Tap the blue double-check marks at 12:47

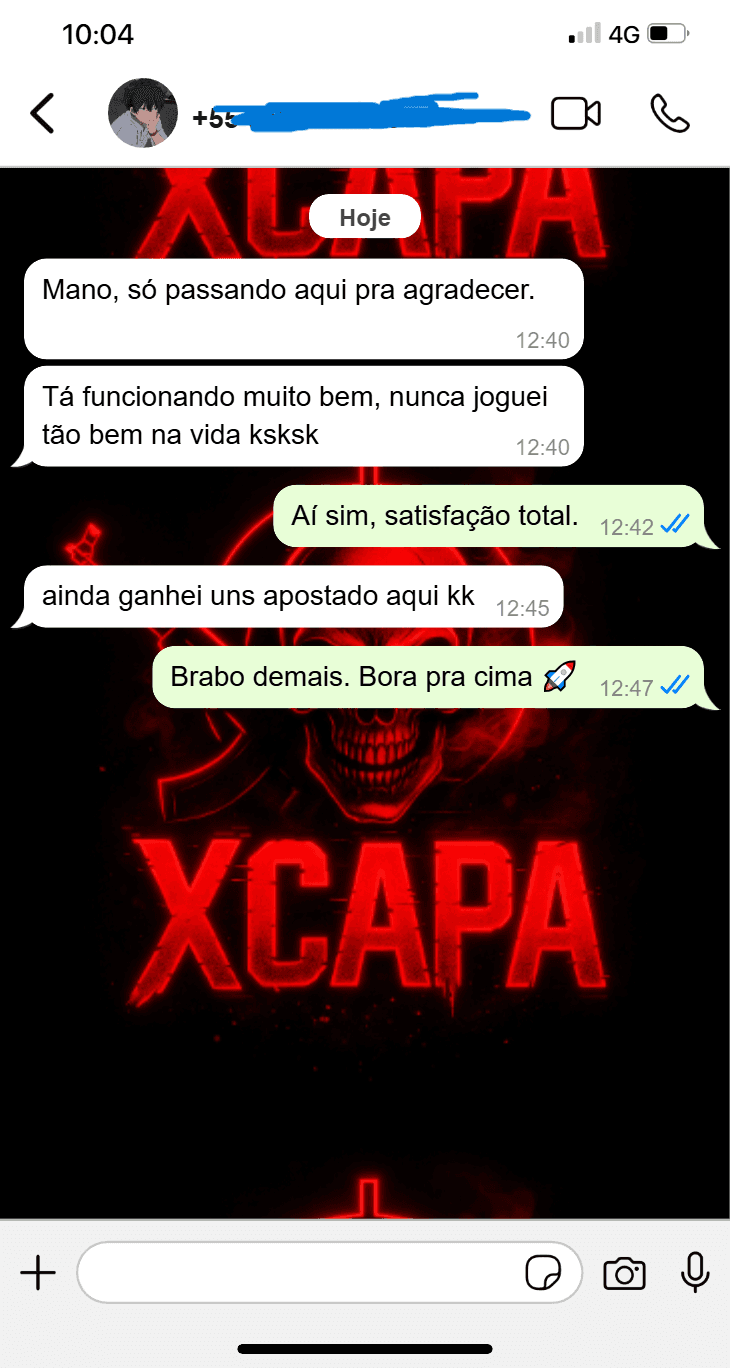coord(675,687)
